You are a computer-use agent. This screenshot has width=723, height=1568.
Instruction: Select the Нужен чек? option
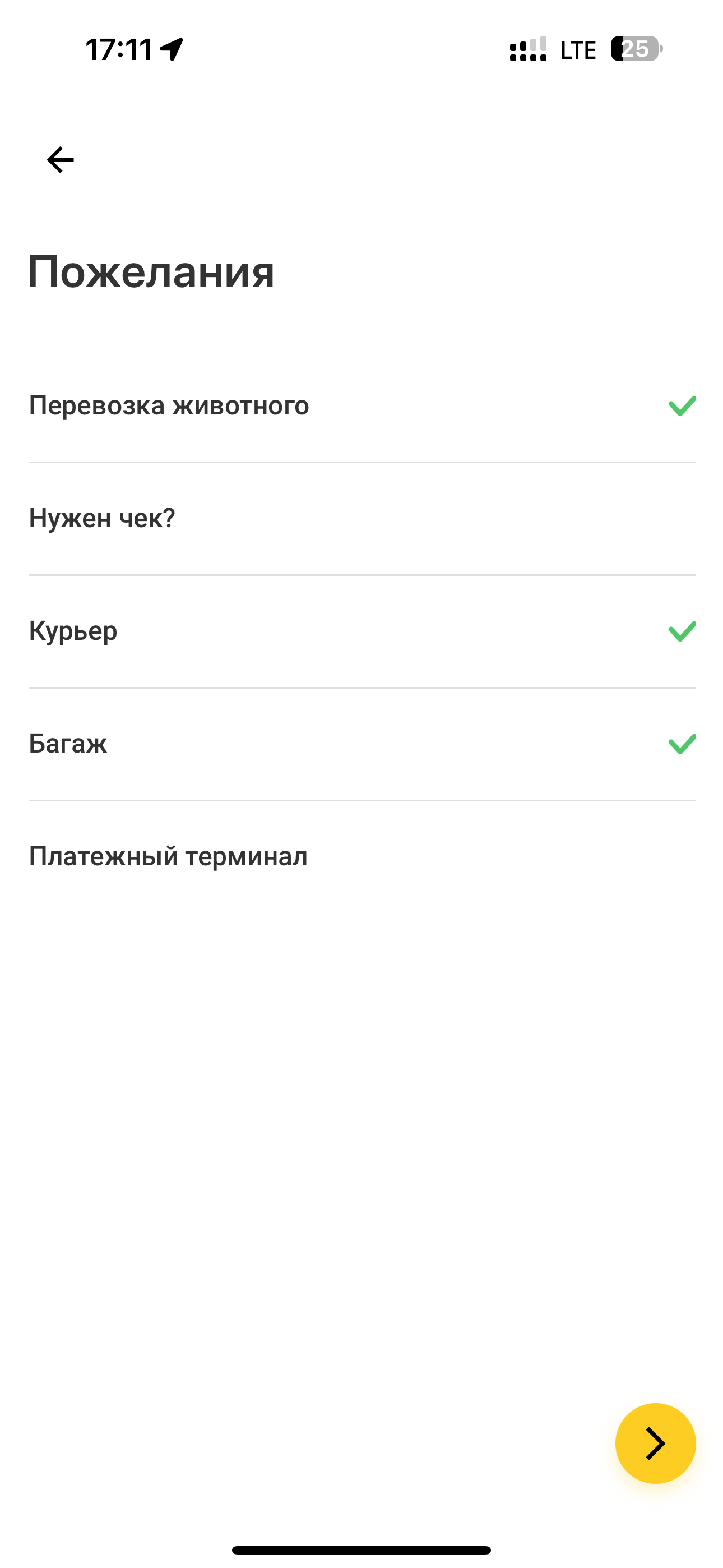[x=361, y=519]
